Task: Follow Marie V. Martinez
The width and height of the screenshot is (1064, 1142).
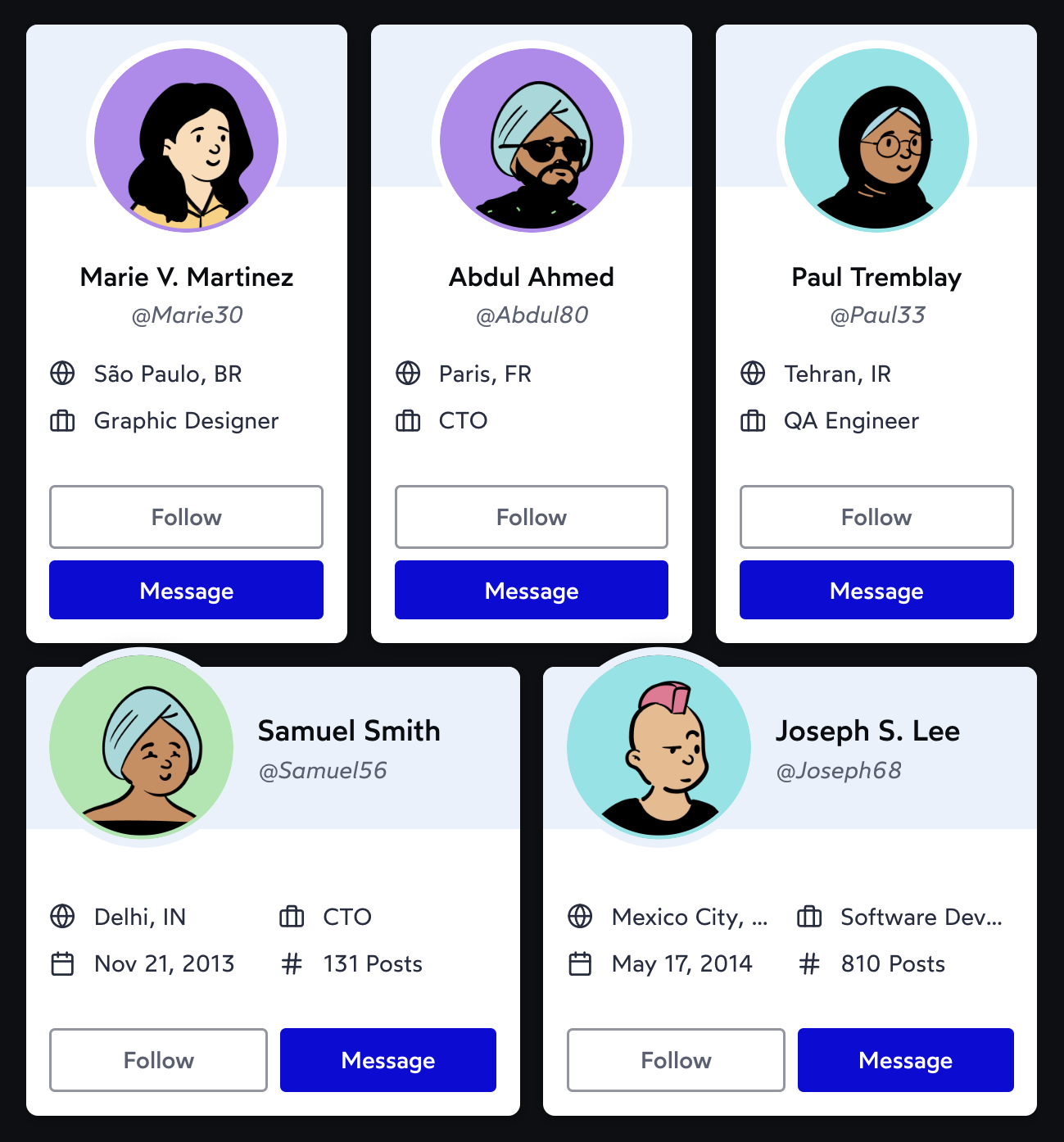Action: pyautogui.click(x=186, y=517)
